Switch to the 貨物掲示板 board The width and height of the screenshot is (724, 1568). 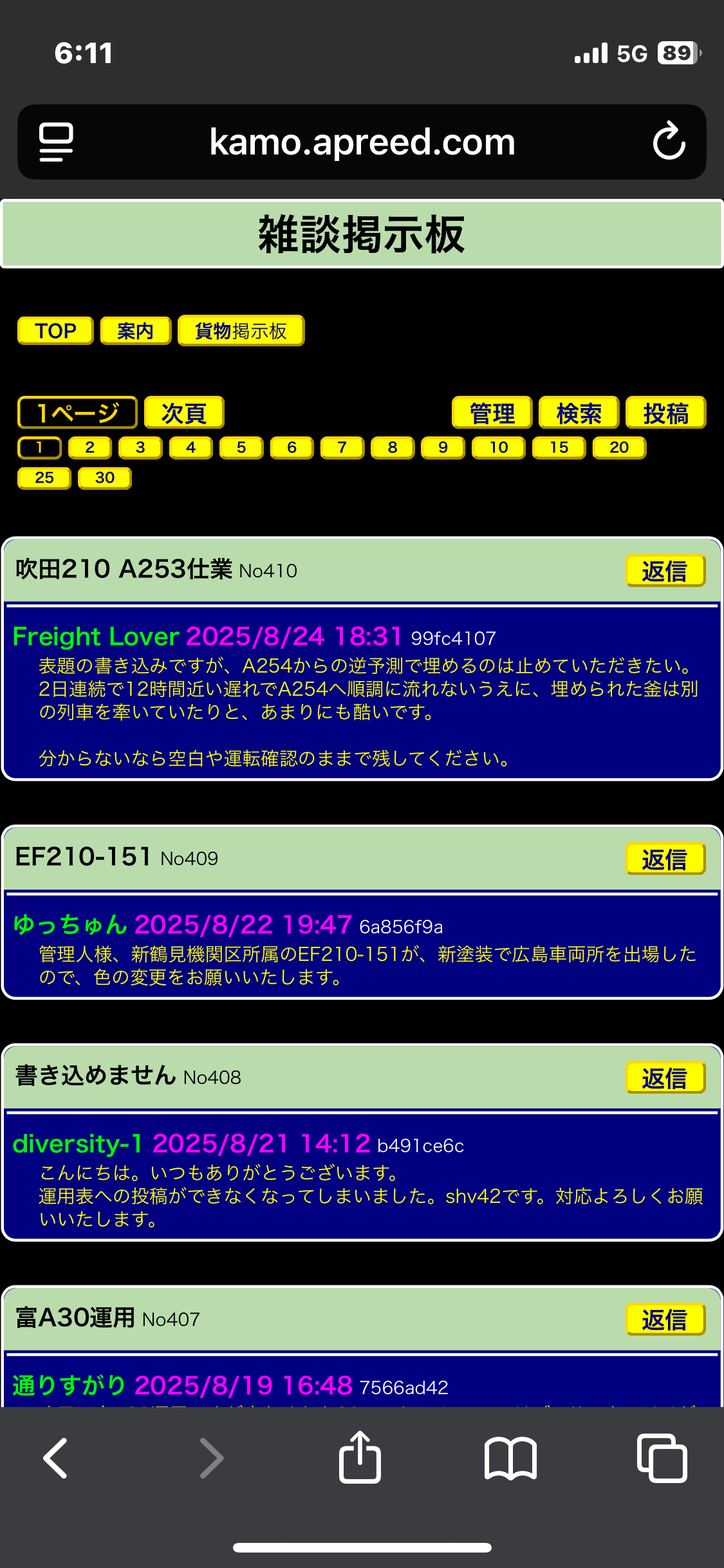241,331
